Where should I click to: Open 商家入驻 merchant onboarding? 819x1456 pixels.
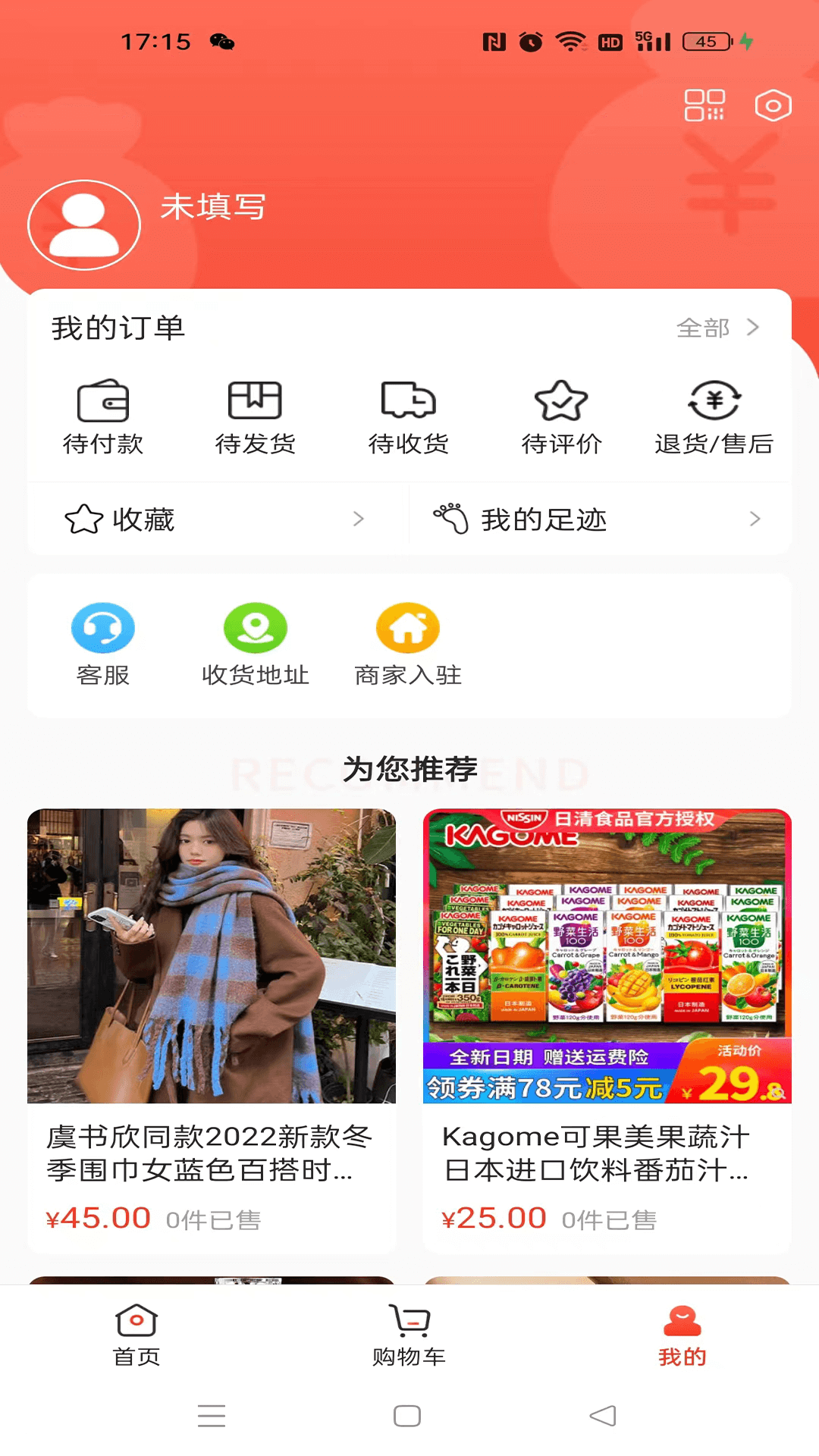tap(408, 644)
